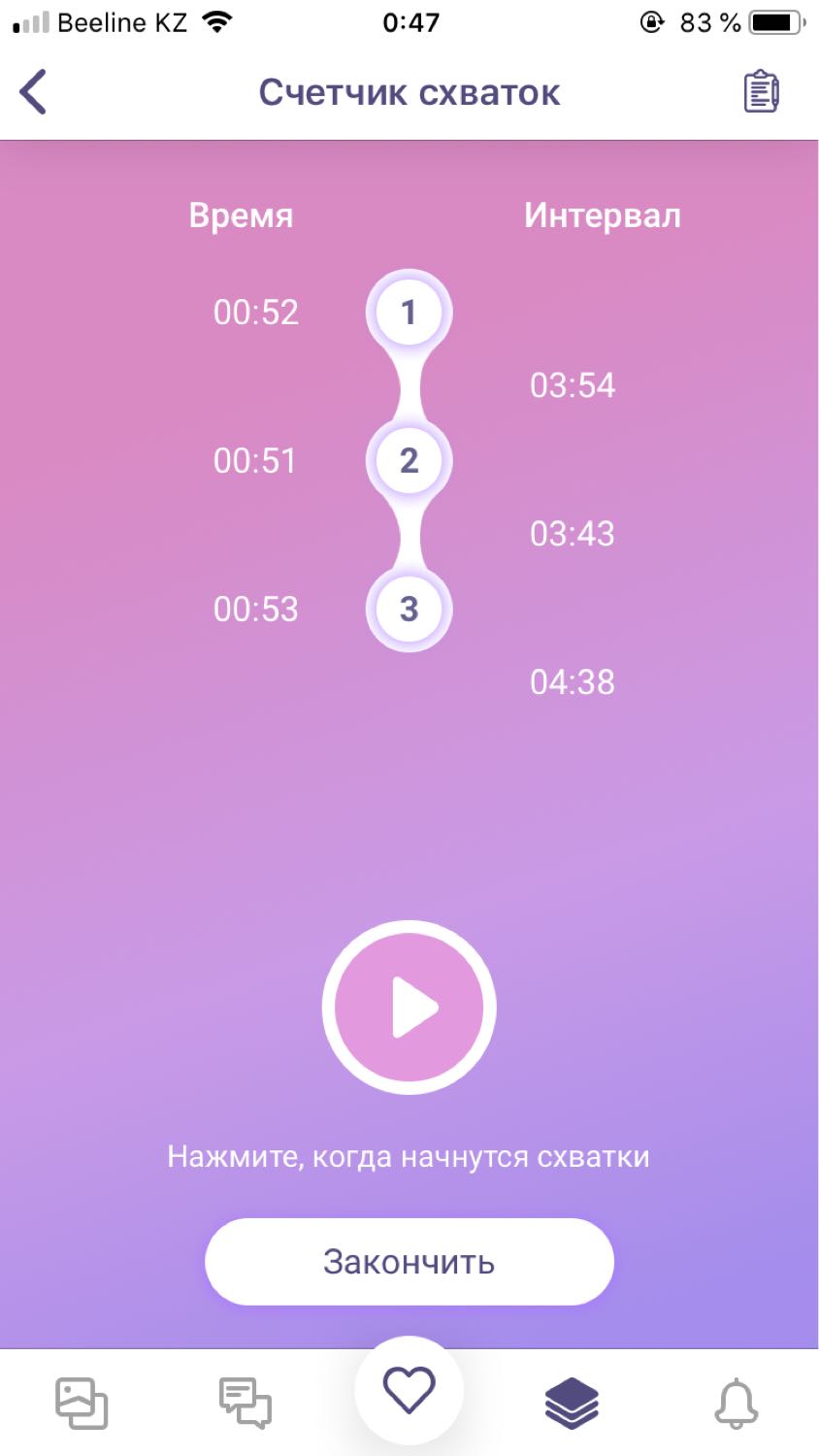Viewport: 819px width, 1456px height.
Task: Select the layers tab in bottom bar
Action: [572, 1404]
